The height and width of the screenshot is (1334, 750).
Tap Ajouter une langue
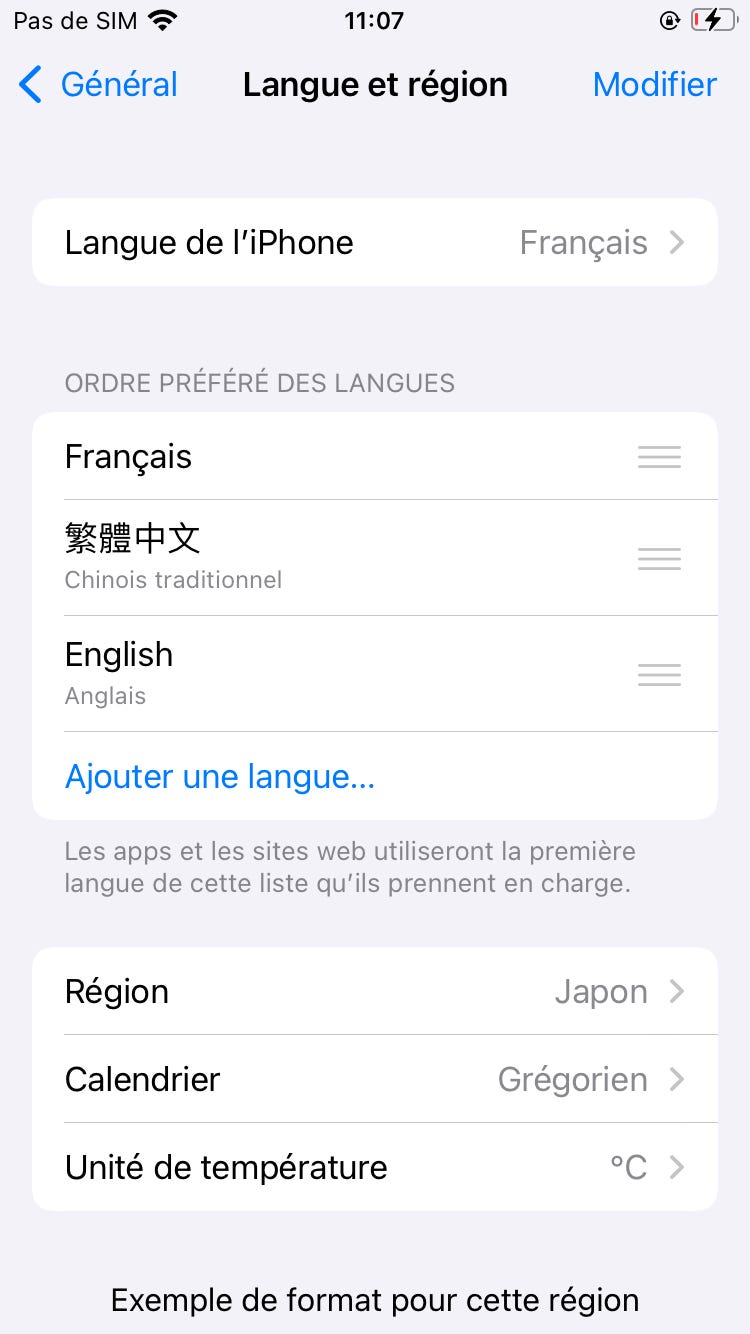[x=219, y=776]
